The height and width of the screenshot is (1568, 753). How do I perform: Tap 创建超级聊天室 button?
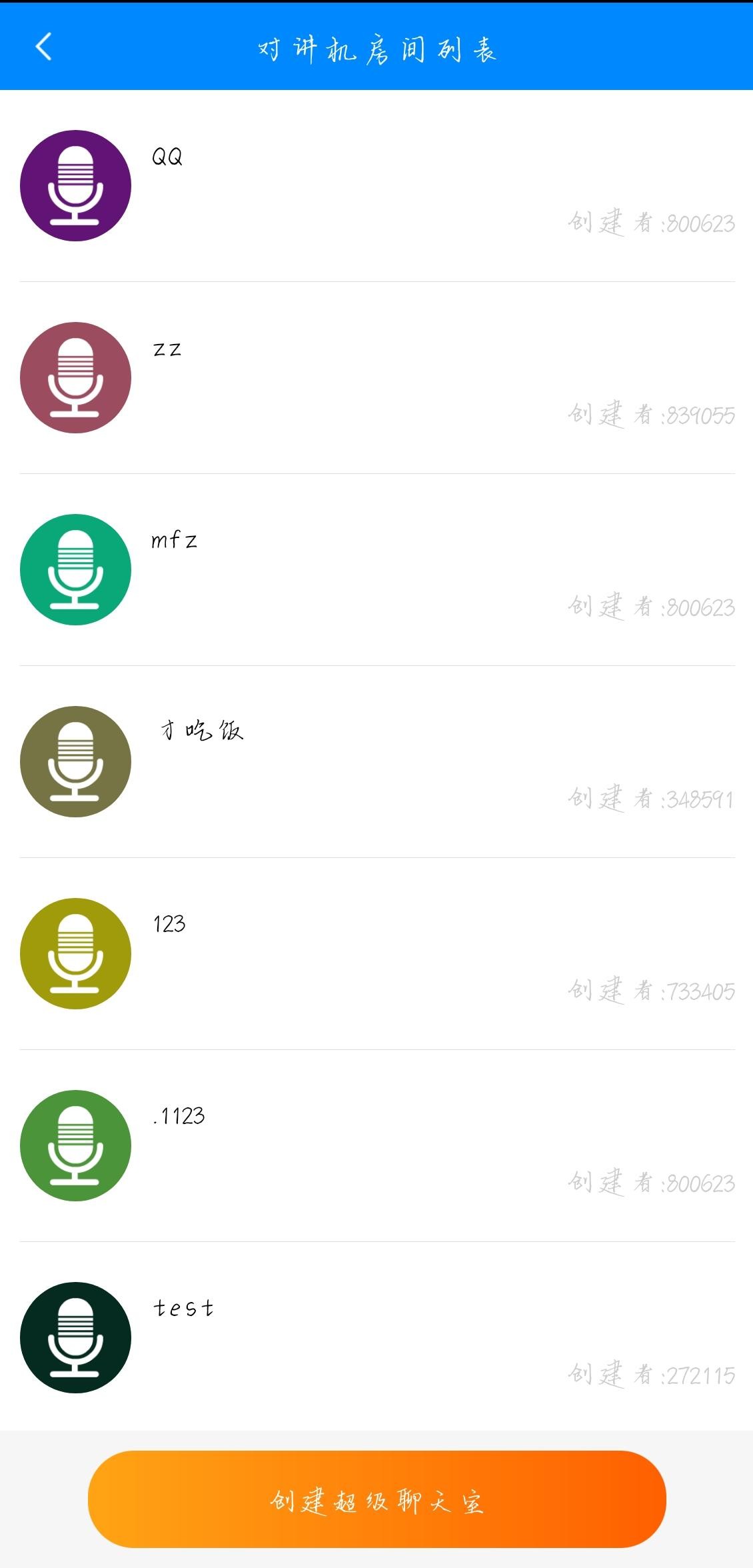coord(376,1499)
